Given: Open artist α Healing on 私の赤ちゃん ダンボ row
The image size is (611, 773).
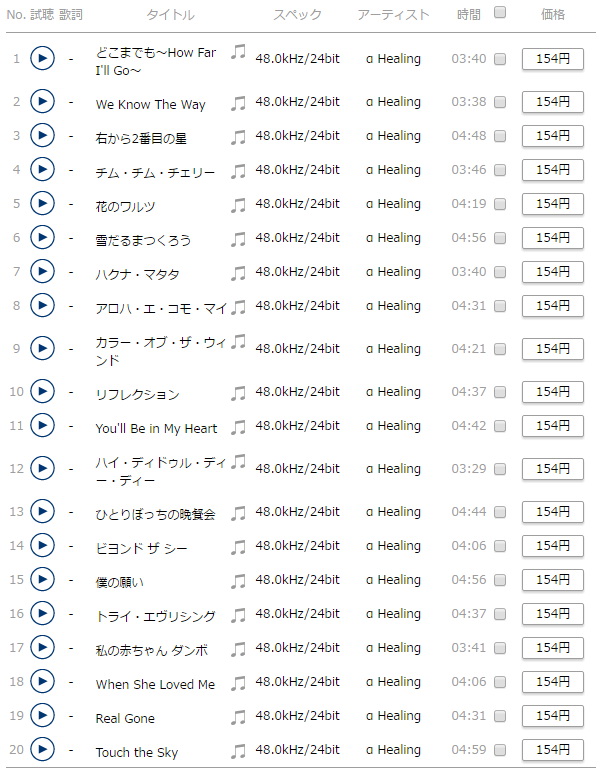Looking at the screenshot, I should pyautogui.click(x=393, y=648).
